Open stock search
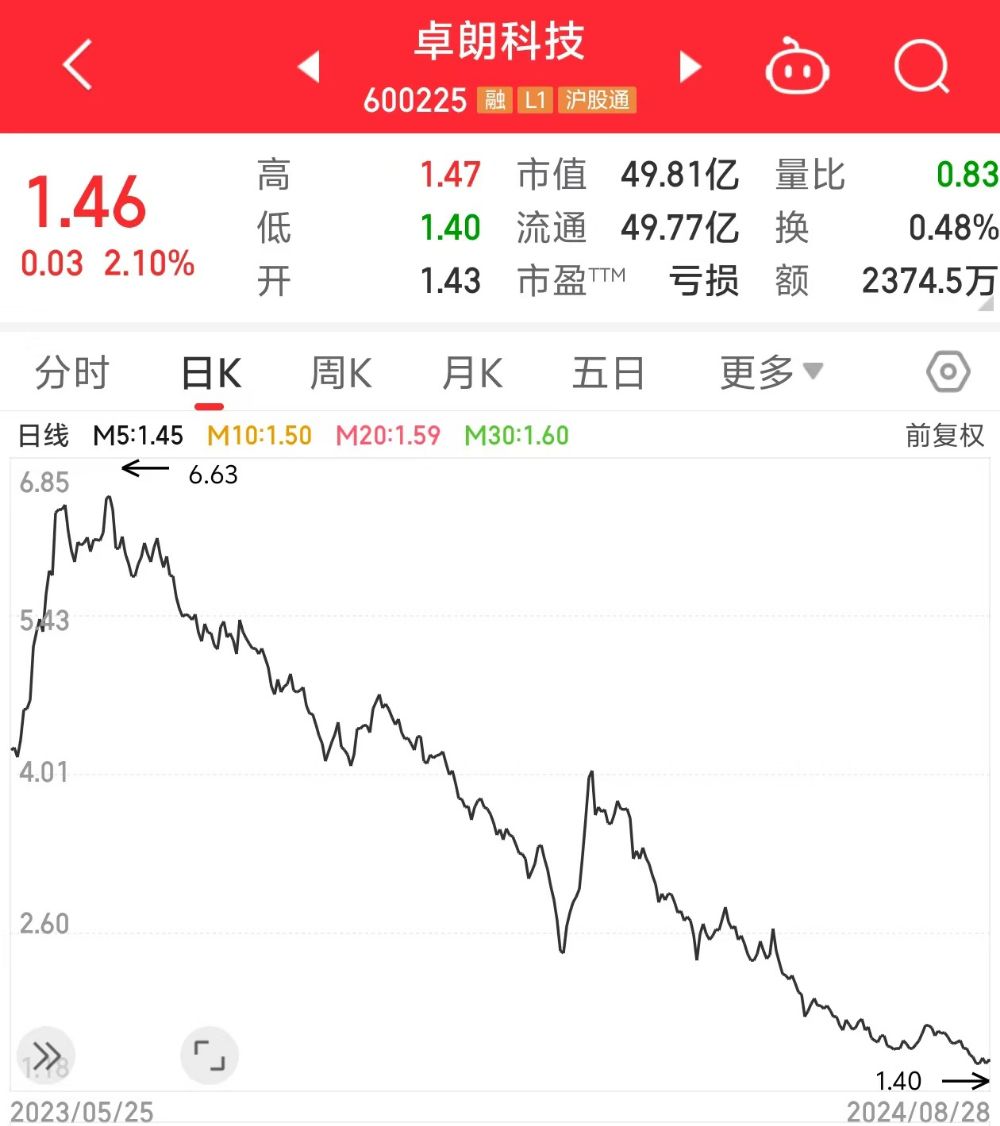The height and width of the screenshot is (1126, 1000). tap(921, 67)
